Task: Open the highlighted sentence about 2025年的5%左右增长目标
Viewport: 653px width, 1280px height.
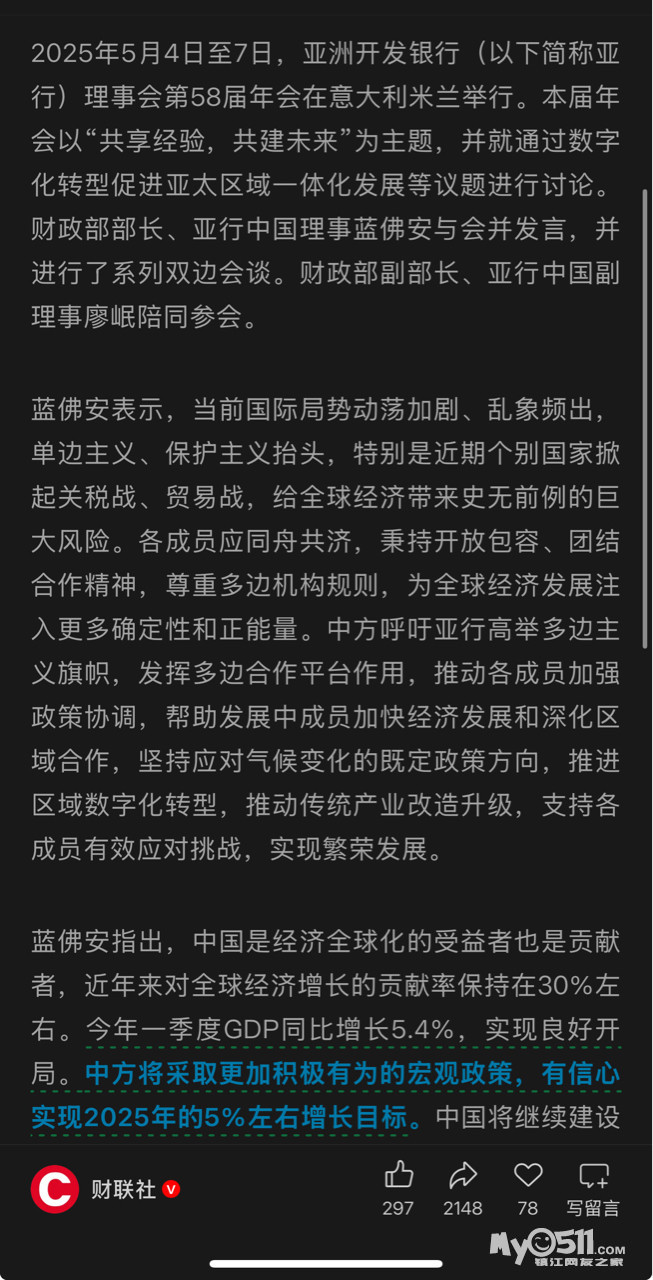Action: coord(325,1095)
